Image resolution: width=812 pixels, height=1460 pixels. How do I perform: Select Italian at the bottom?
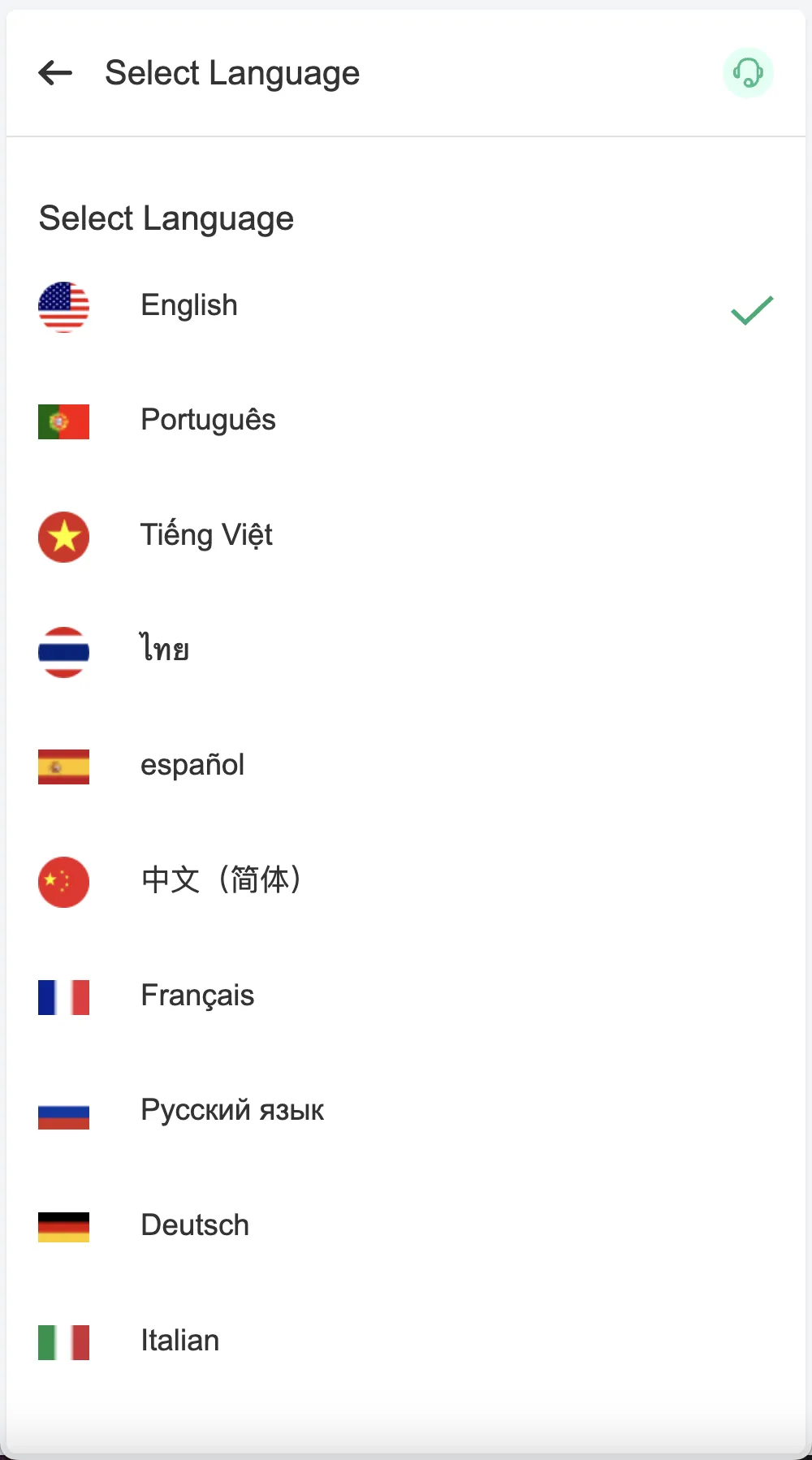point(180,1341)
